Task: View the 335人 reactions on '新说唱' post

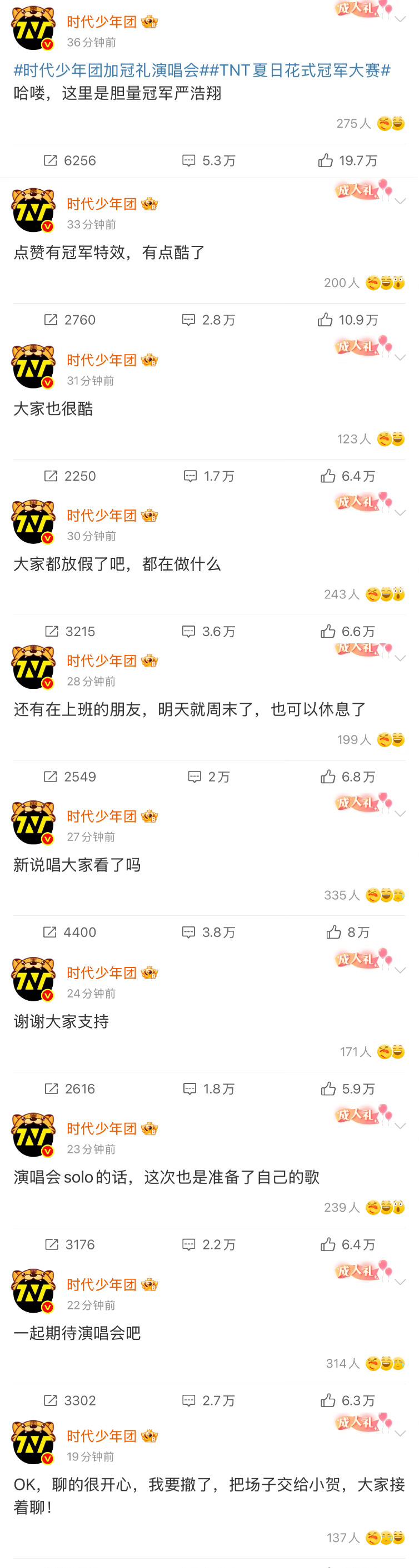Action: tap(363, 895)
